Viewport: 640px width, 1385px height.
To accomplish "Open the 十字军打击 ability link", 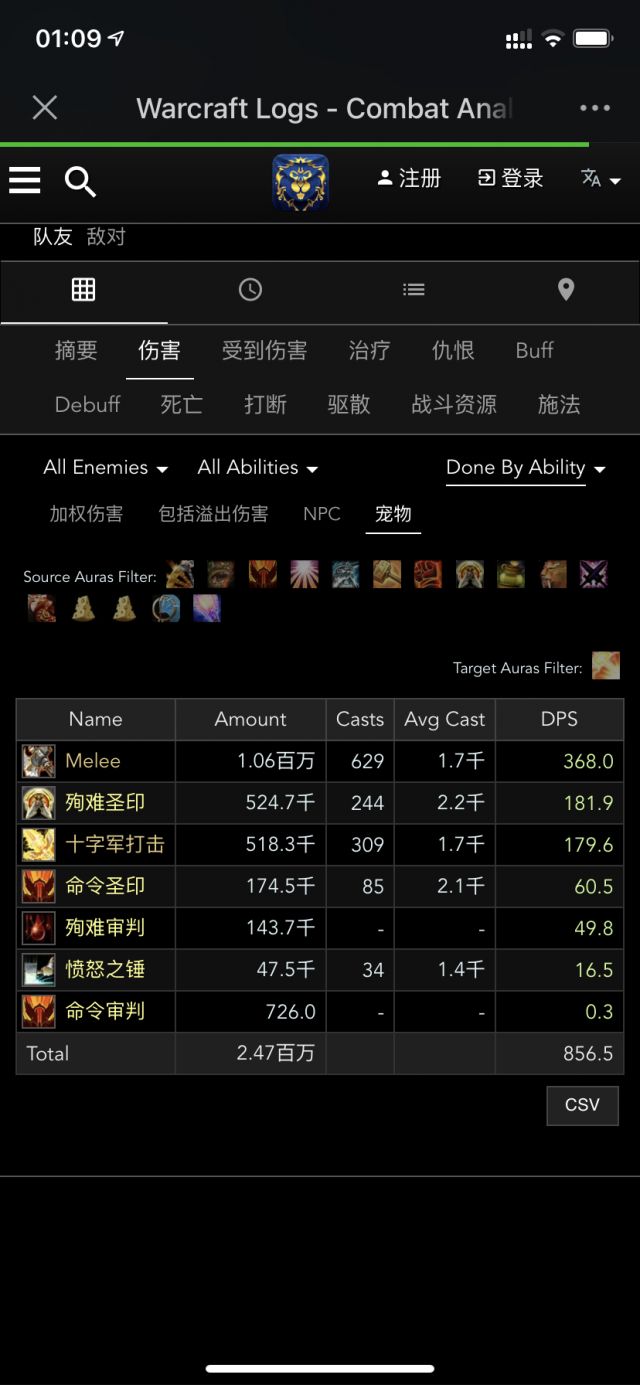I will pos(114,844).
